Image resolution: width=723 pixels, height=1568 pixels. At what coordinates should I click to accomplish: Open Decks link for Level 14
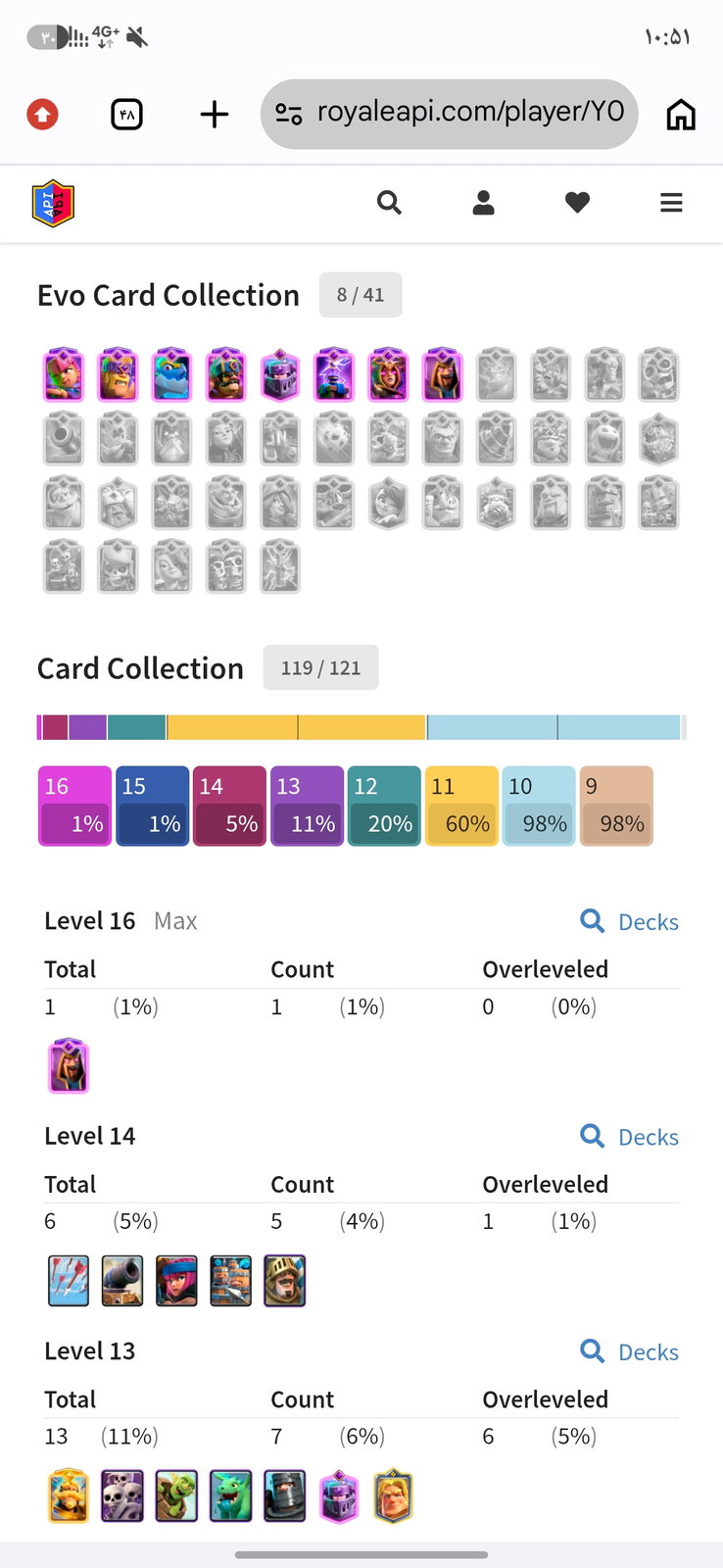[x=630, y=1137]
